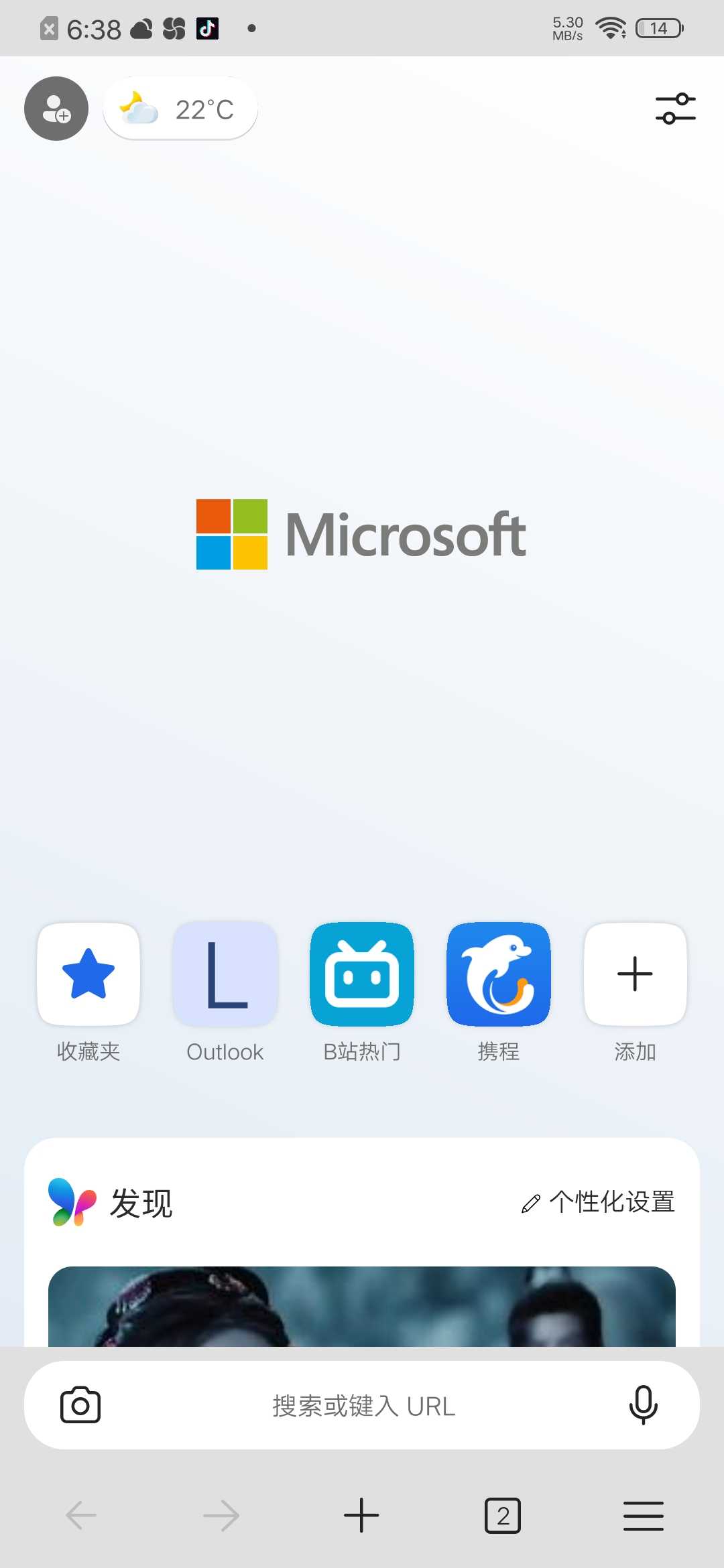Open the 携程 shortcut

tap(499, 974)
